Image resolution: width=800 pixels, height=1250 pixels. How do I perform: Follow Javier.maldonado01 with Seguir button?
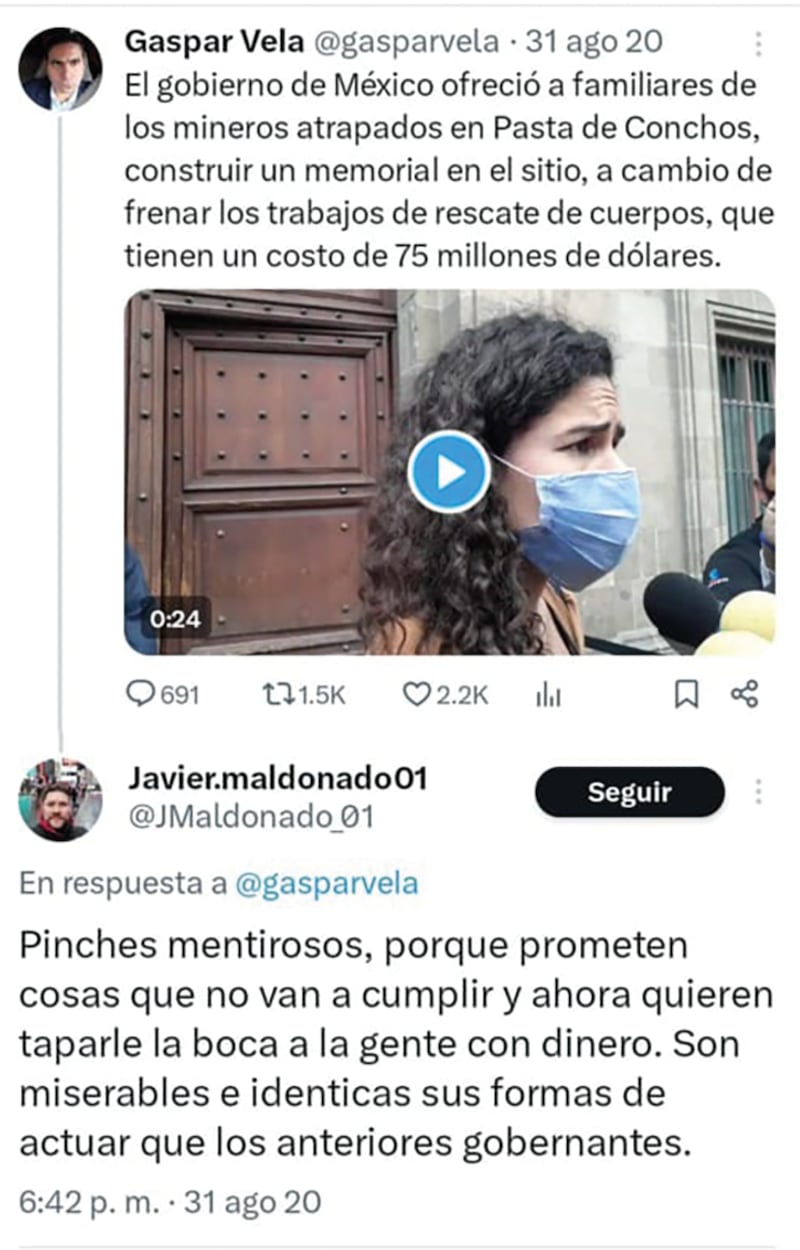[x=629, y=793]
